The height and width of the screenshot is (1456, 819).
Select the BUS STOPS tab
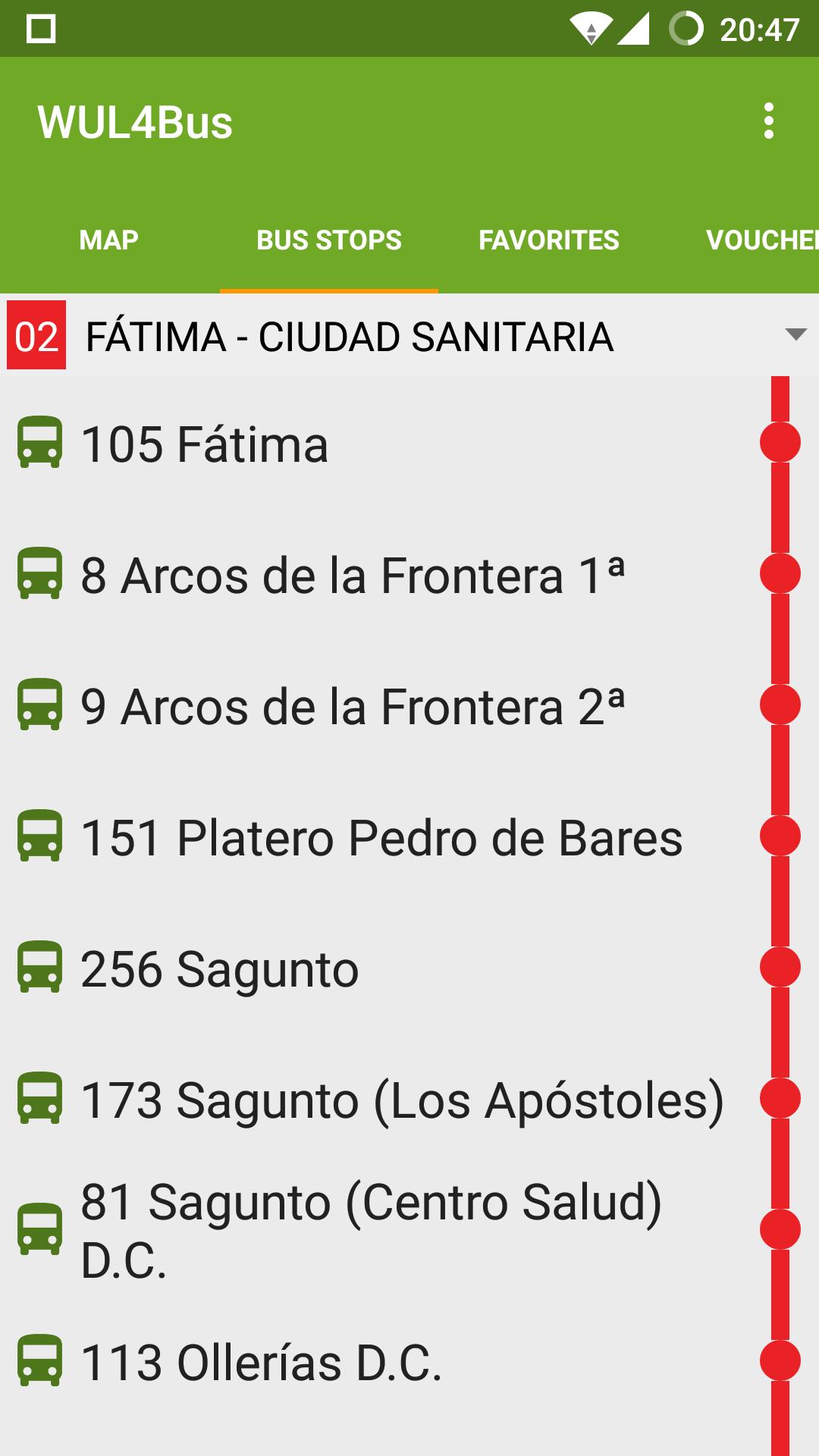click(x=329, y=240)
